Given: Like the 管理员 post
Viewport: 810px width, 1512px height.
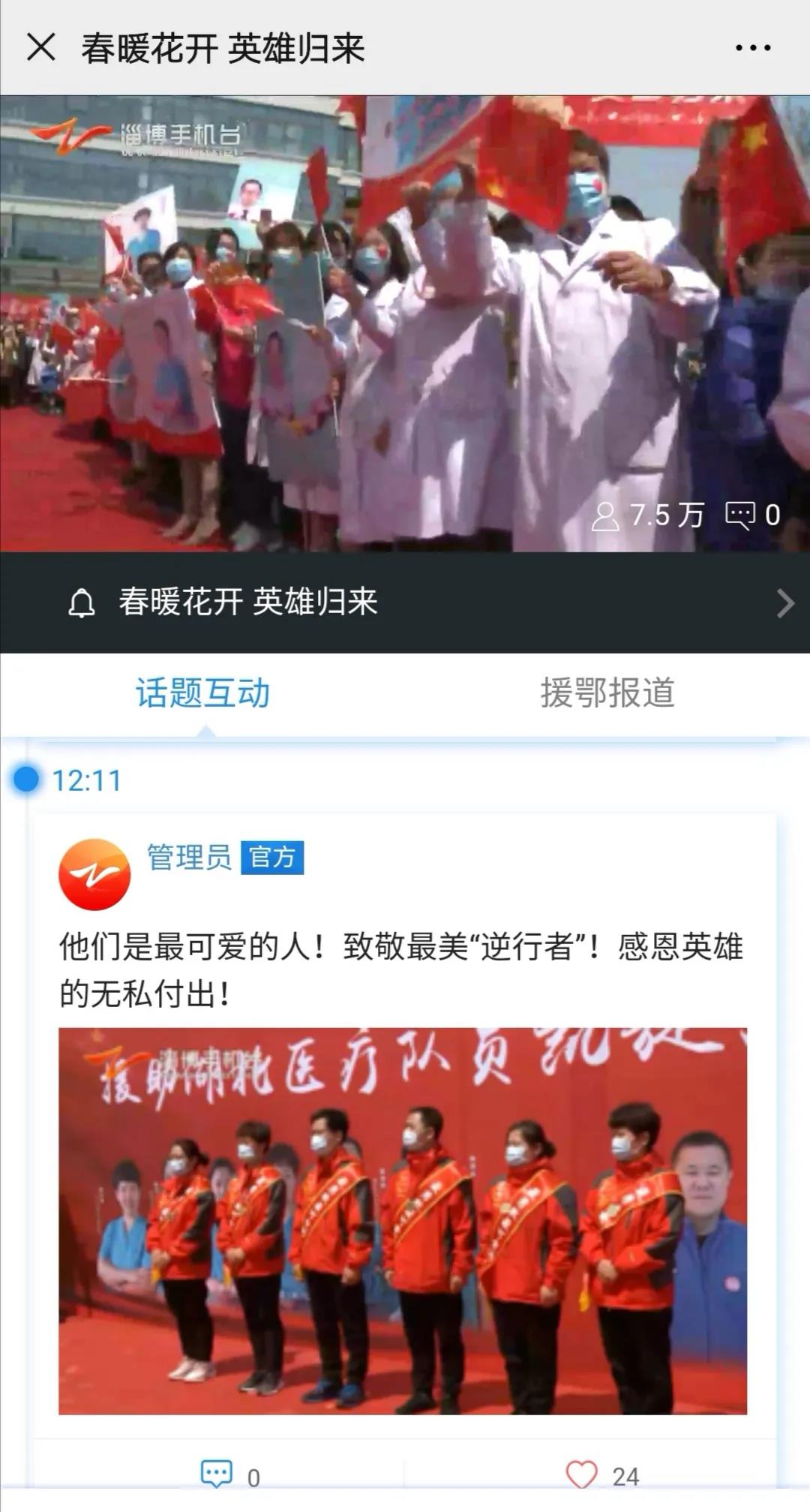Looking at the screenshot, I should click(x=582, y=1474).
